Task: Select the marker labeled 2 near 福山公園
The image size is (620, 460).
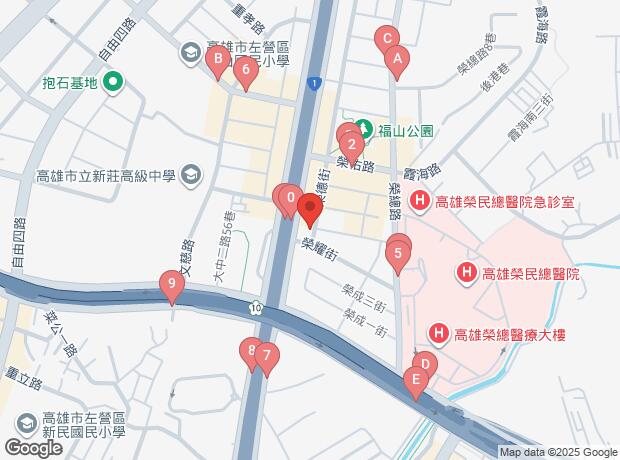Action: [x=352, y=146]
